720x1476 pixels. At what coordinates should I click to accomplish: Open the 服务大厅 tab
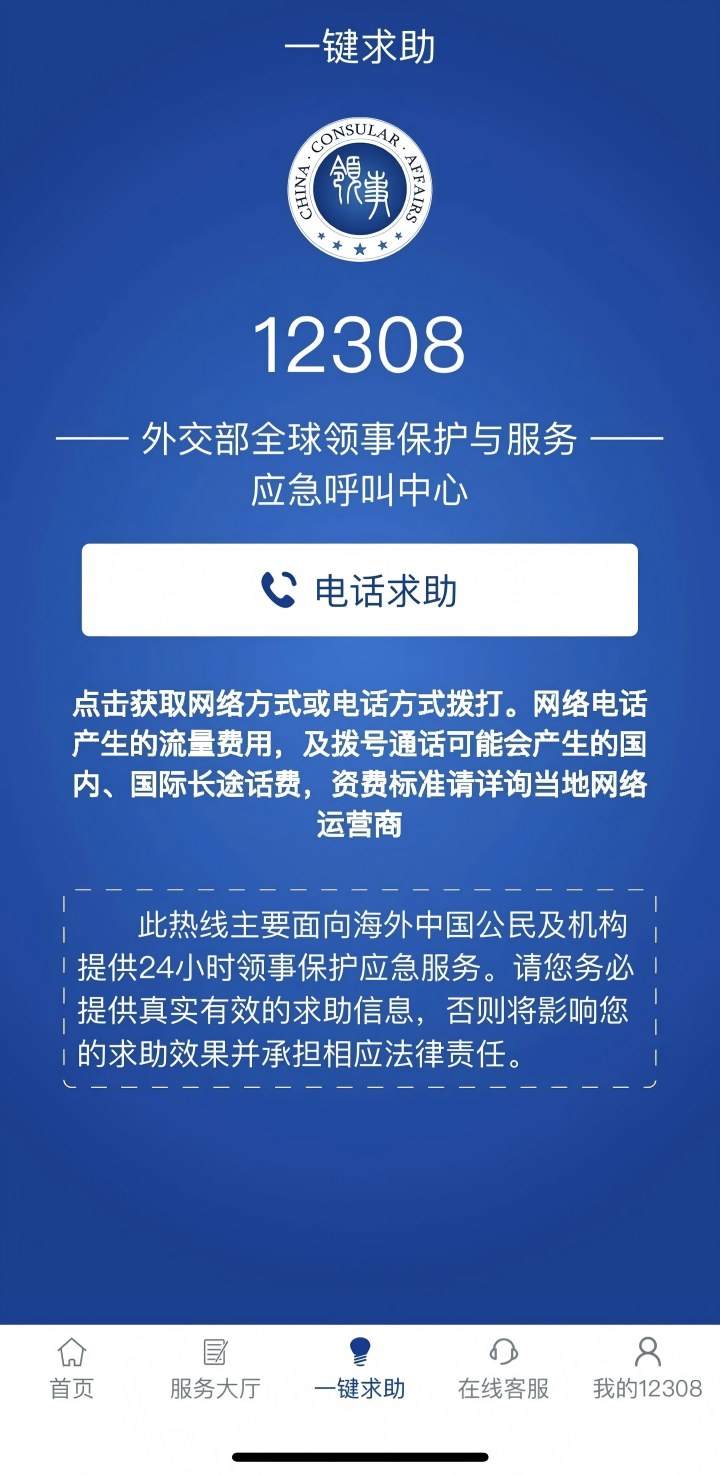[x=215, y=1369]
